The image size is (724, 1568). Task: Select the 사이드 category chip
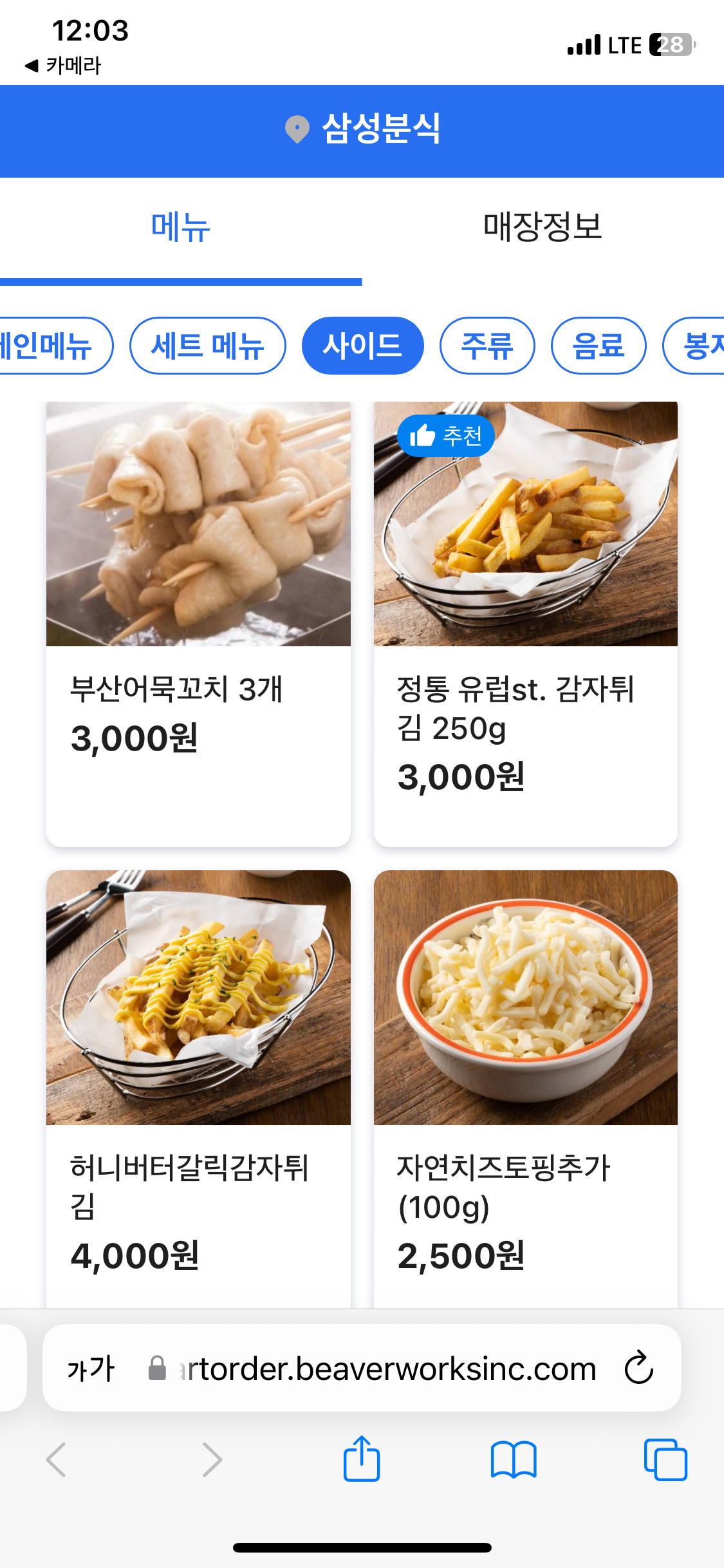[x=362, y=346]
